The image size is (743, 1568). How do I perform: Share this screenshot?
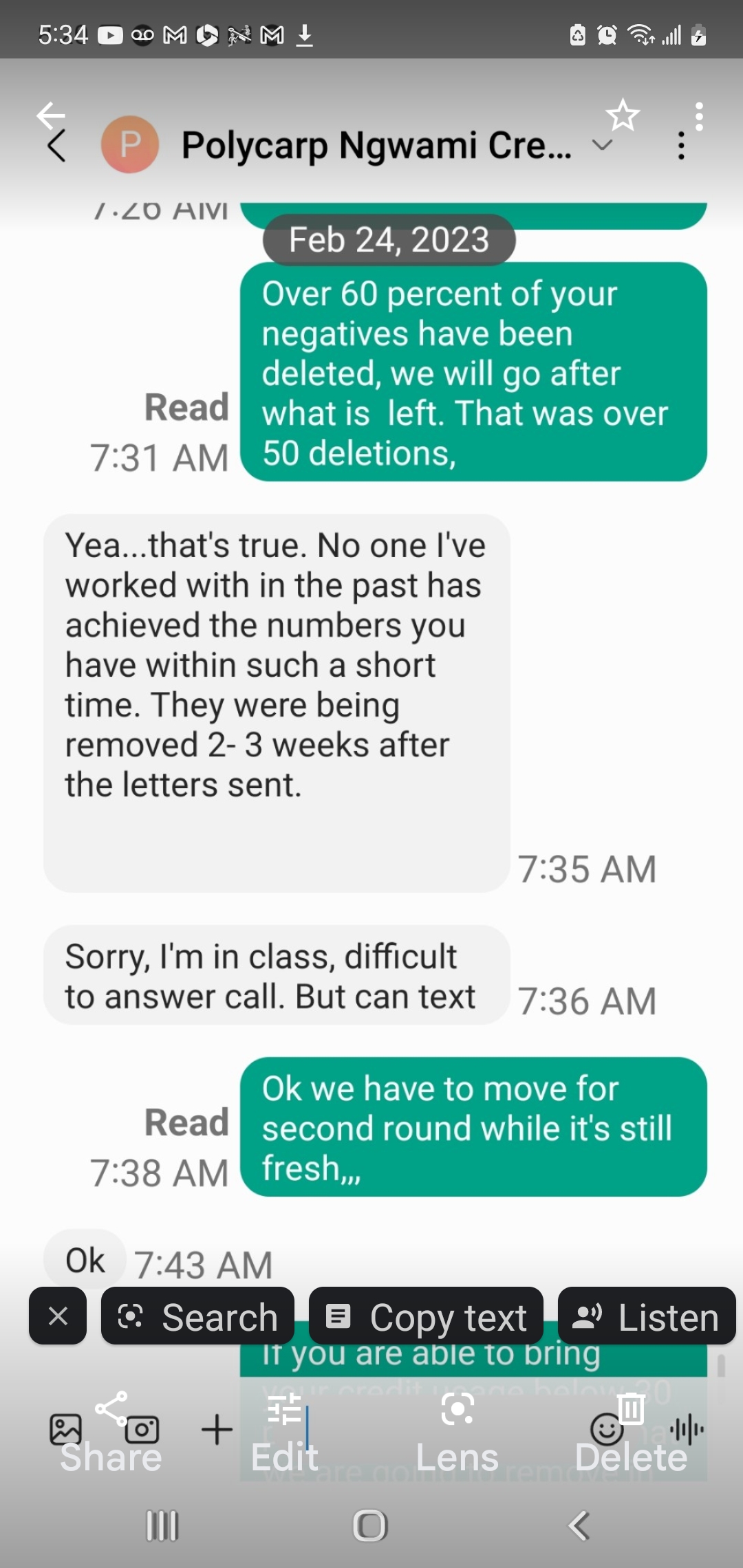click(111, 1433)
